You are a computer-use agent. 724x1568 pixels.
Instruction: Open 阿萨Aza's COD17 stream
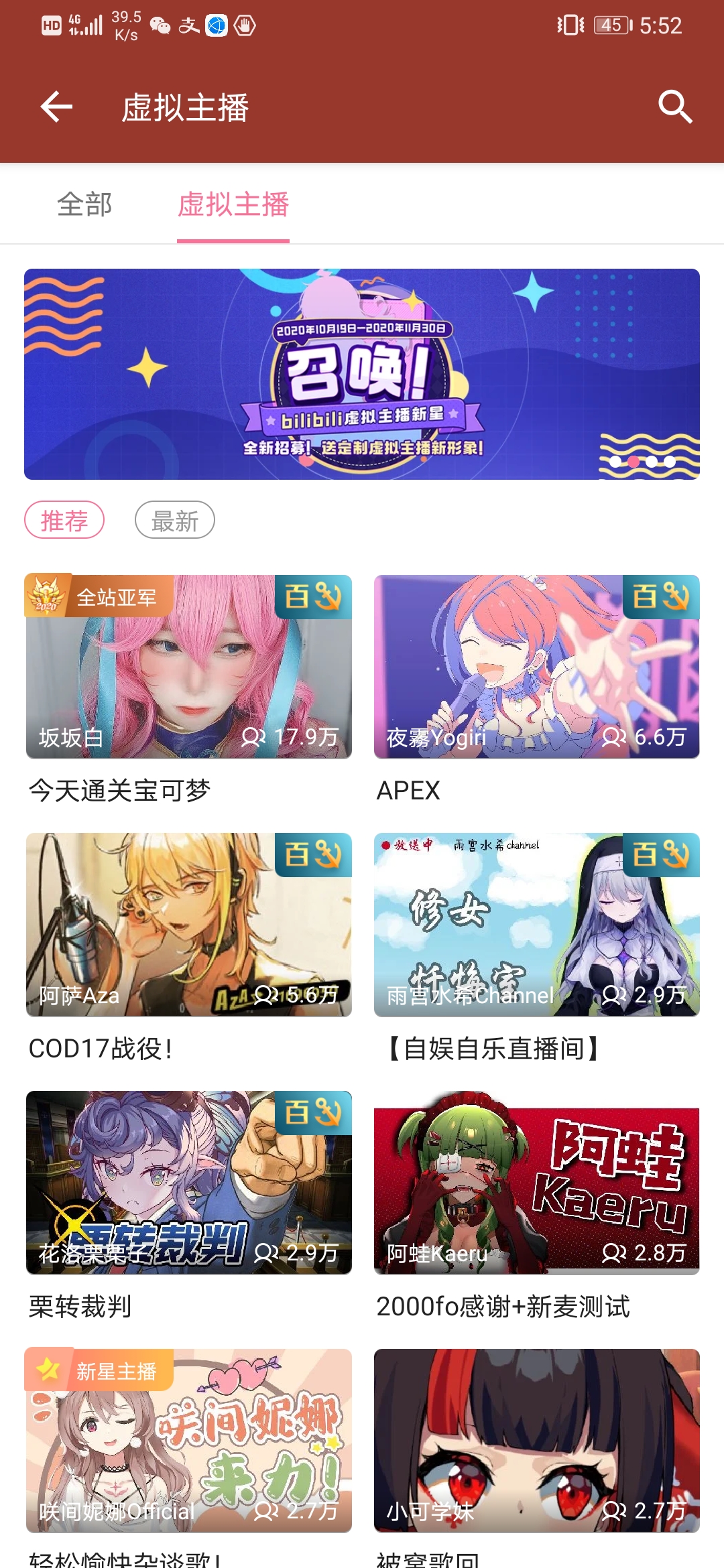click(189, 925)
